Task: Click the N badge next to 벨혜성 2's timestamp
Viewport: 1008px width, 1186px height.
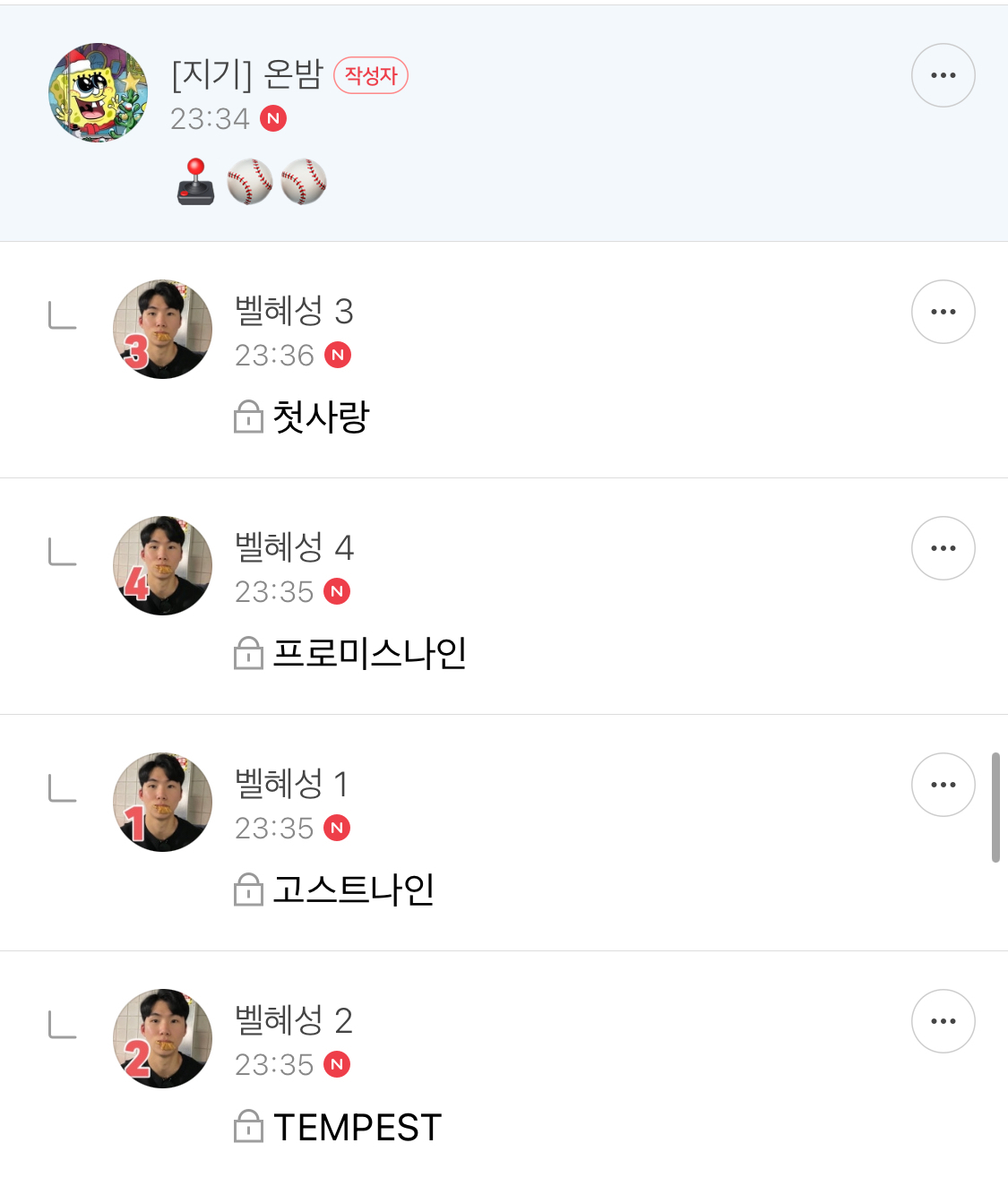Action: (x=337, y=1066)
